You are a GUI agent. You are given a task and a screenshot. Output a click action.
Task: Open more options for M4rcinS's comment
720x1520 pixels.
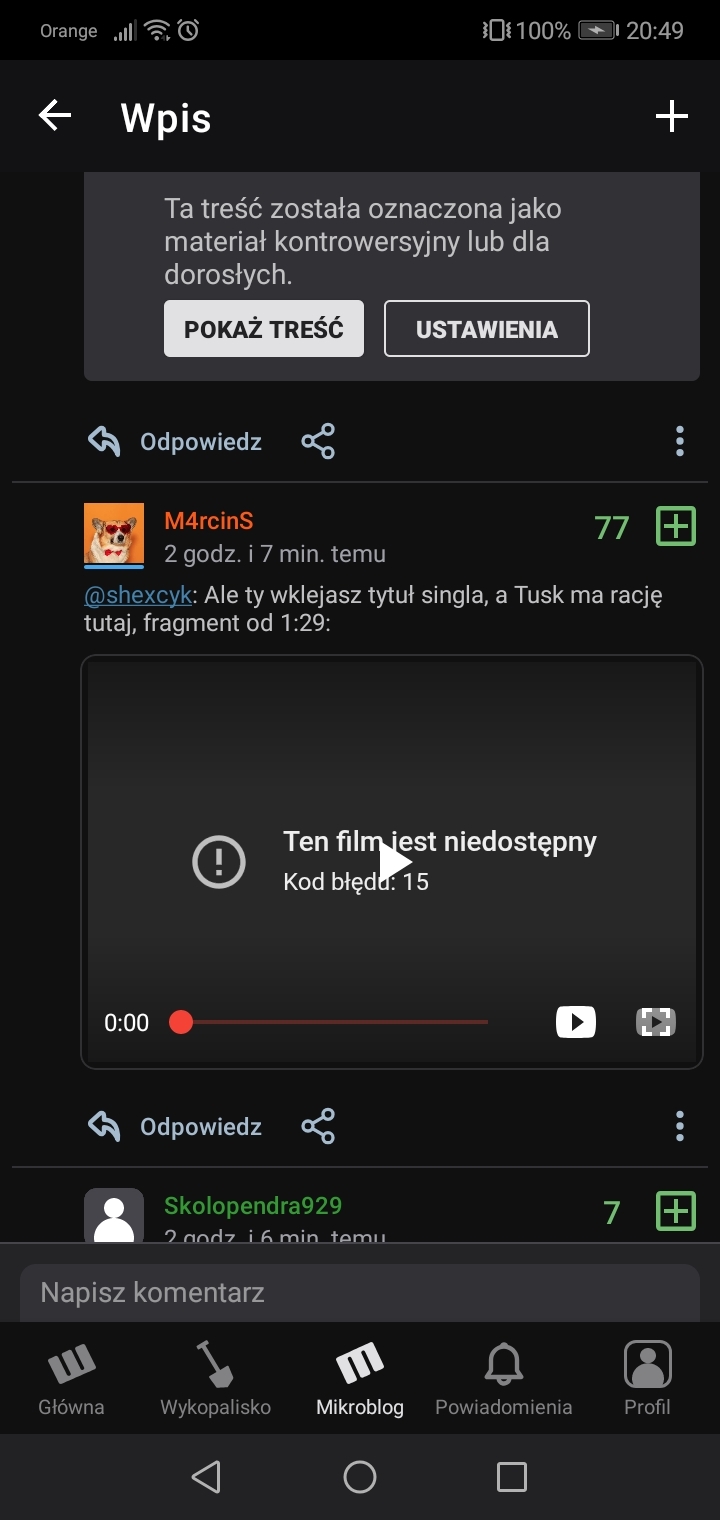[x=679, y=1127]
